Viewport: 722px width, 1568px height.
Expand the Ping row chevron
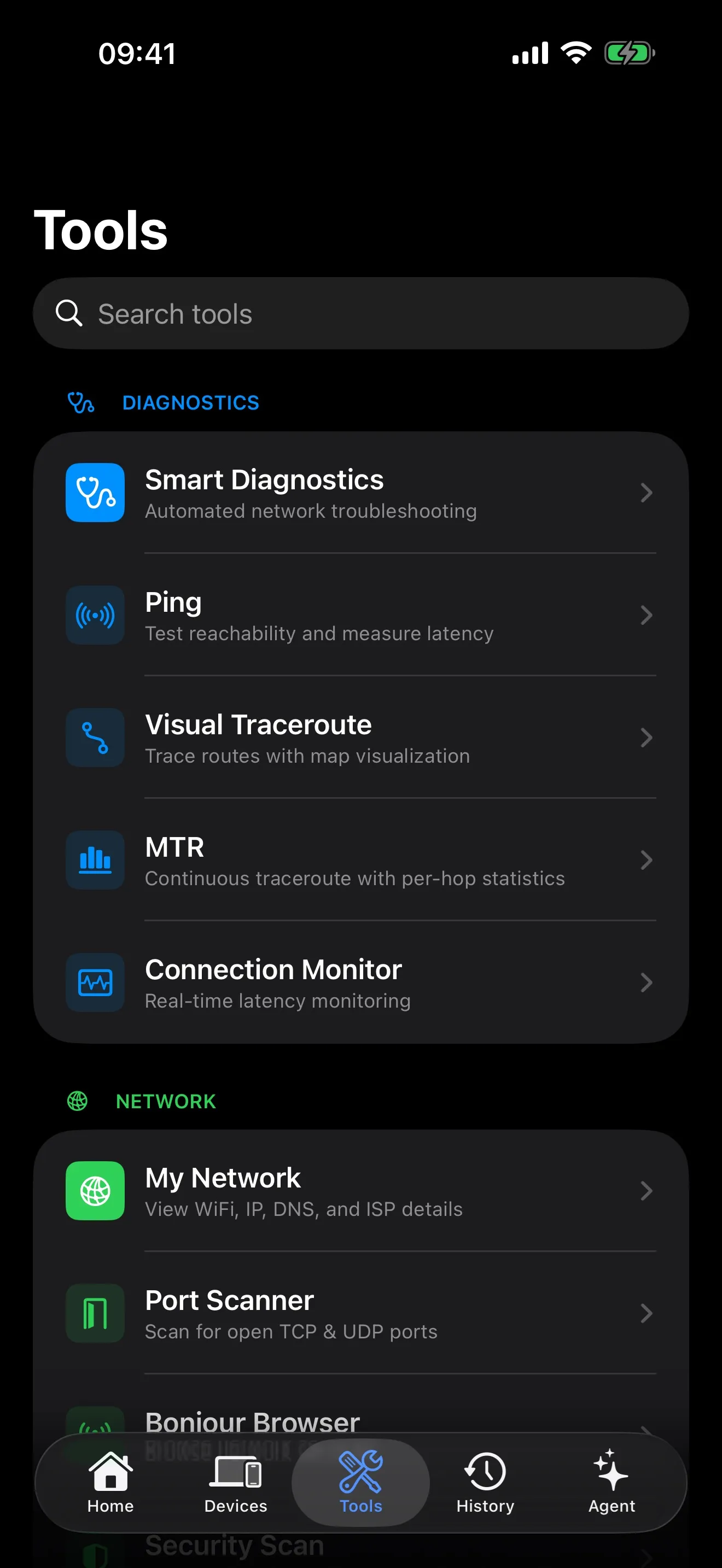(647, 616)
